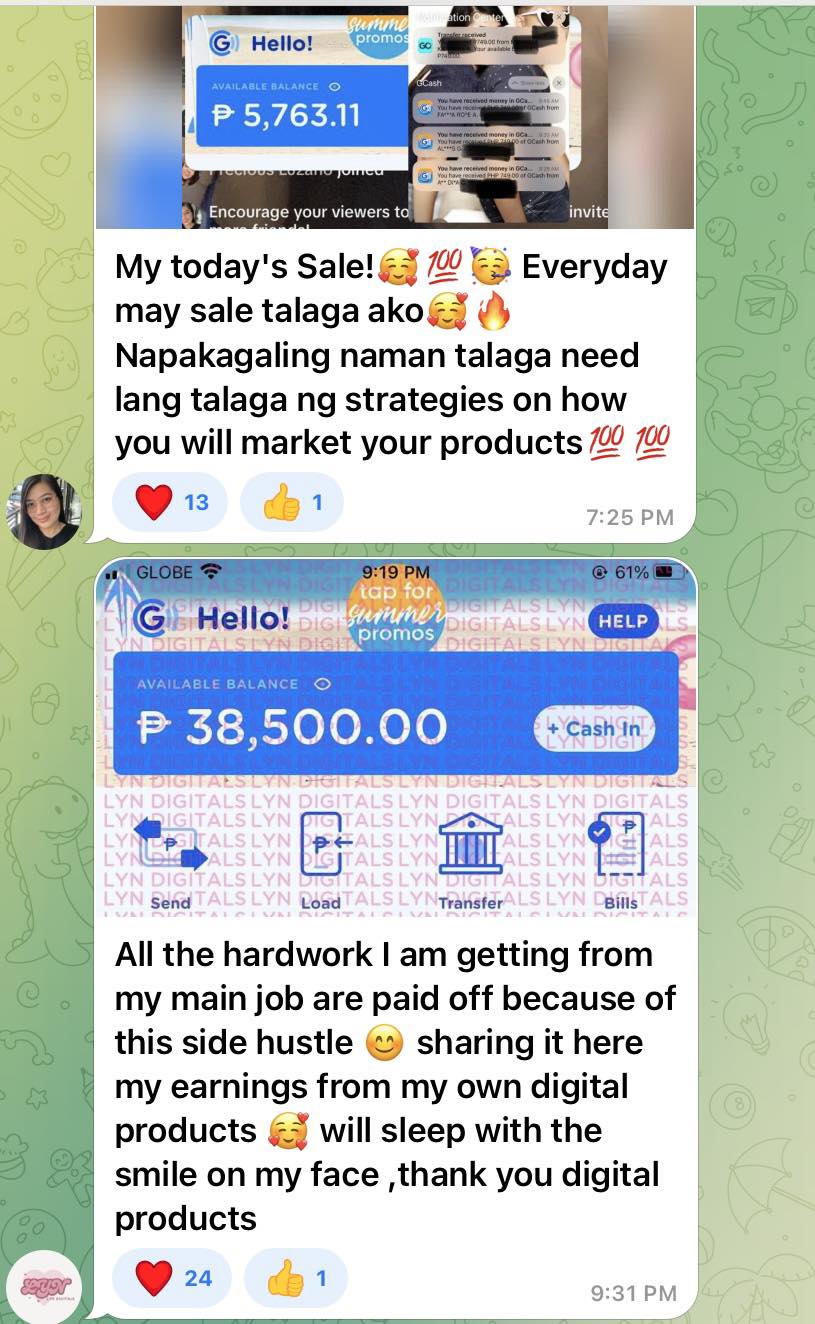Add thumbs-up reaction on "My today's Sale" message
The height and width of the screenshot is (1324, 815).
click(291, 501)
